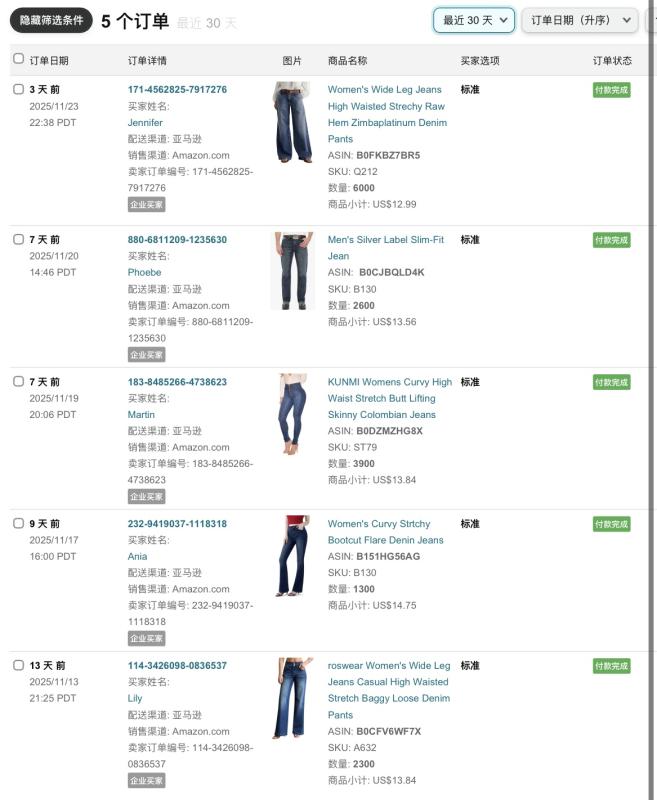
Task: Open order 183-8485266-4738623
Action: click(177, 382)
